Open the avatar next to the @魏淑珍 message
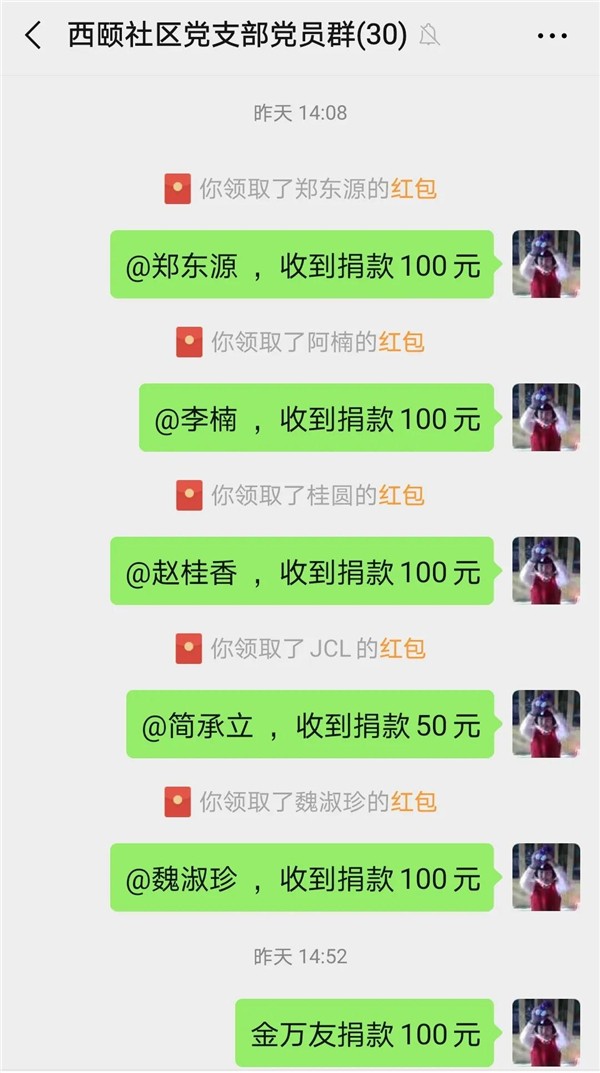This screenshot has width=600, height=1073. pyautogui.click(x=546, y=877)
